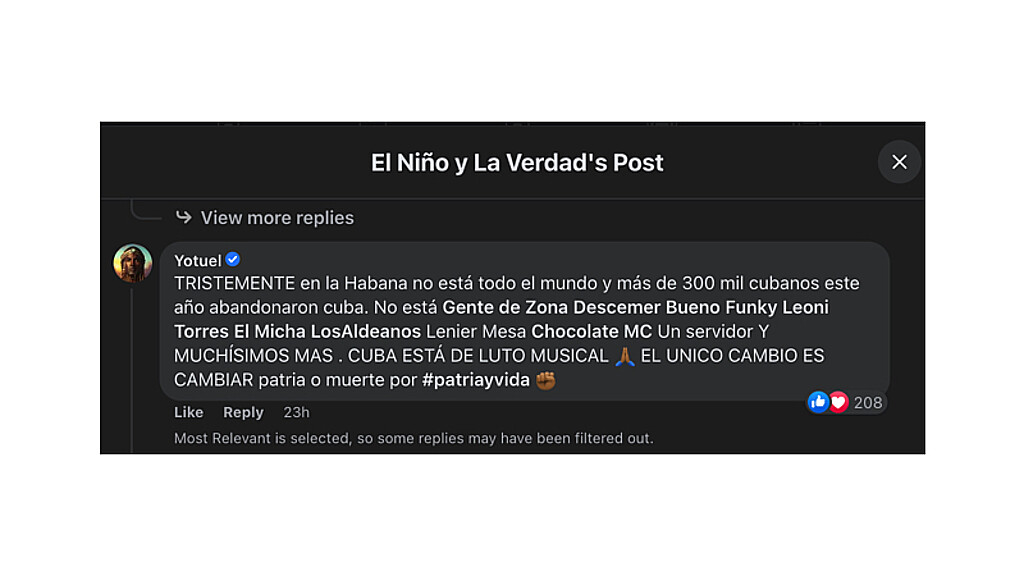Close the El Niño y La Verdad's Post dialog
The height and width of the screenshot is (576, 1024).
(x=899, y=162)
